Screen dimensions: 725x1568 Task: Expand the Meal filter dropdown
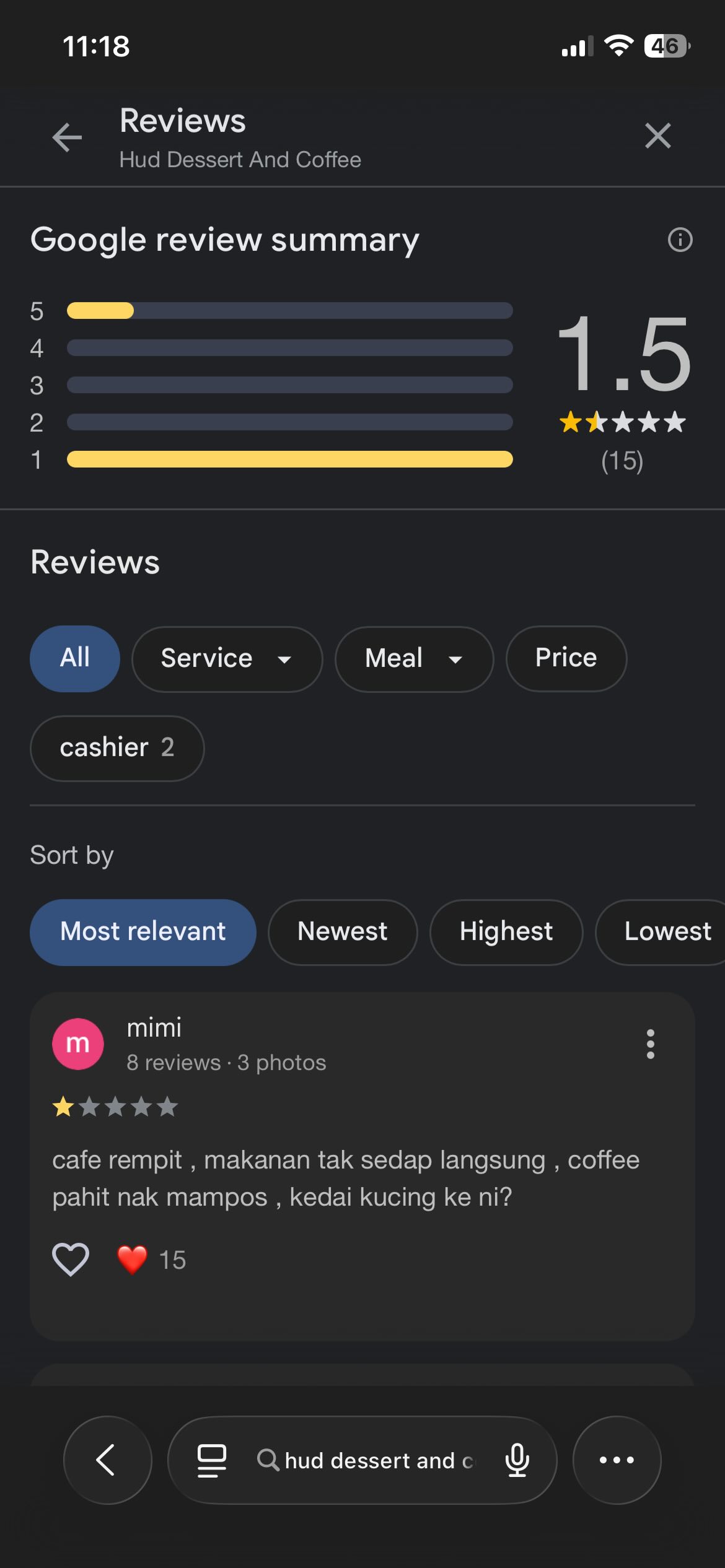[414, 659]
